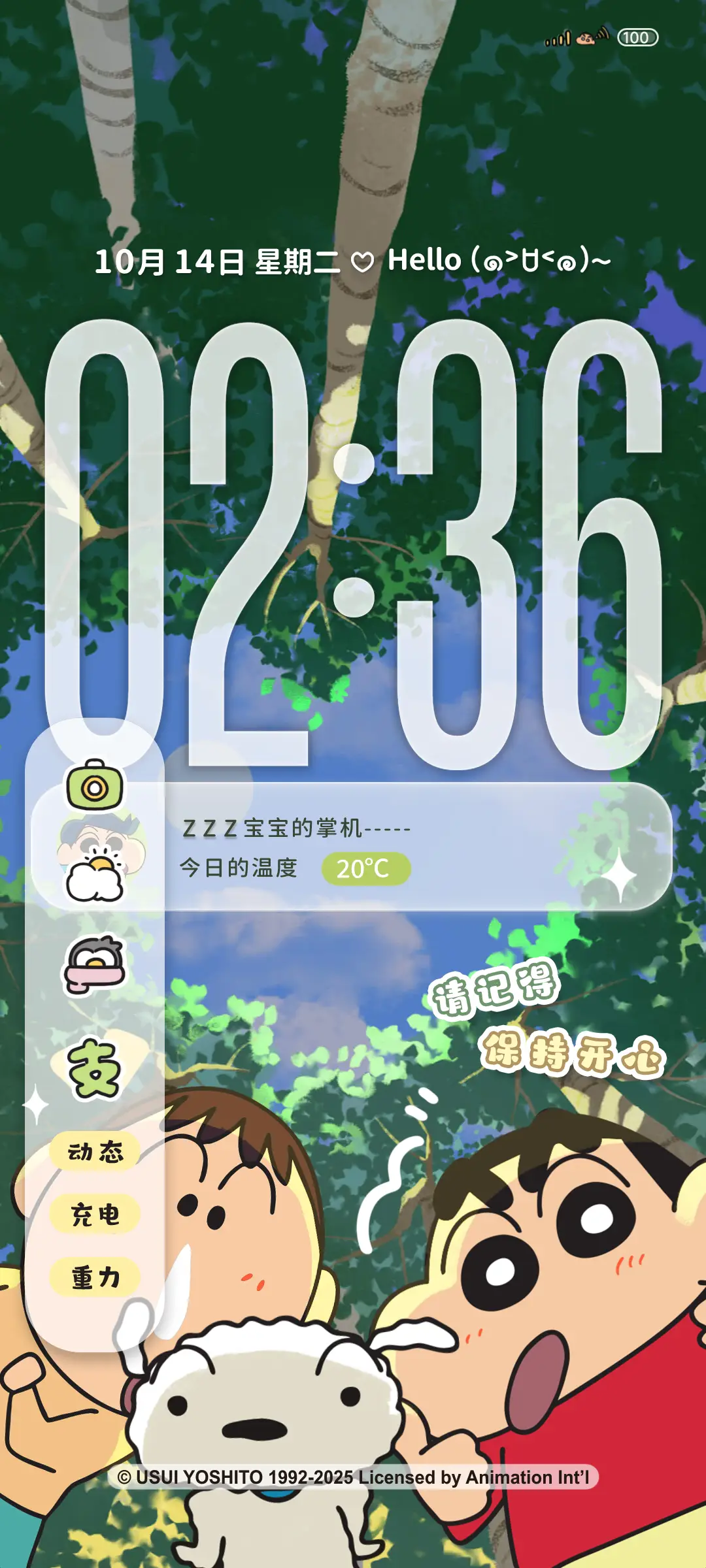Tap the 100 battery level pill

pyautogui.click(x=639, y=38)
